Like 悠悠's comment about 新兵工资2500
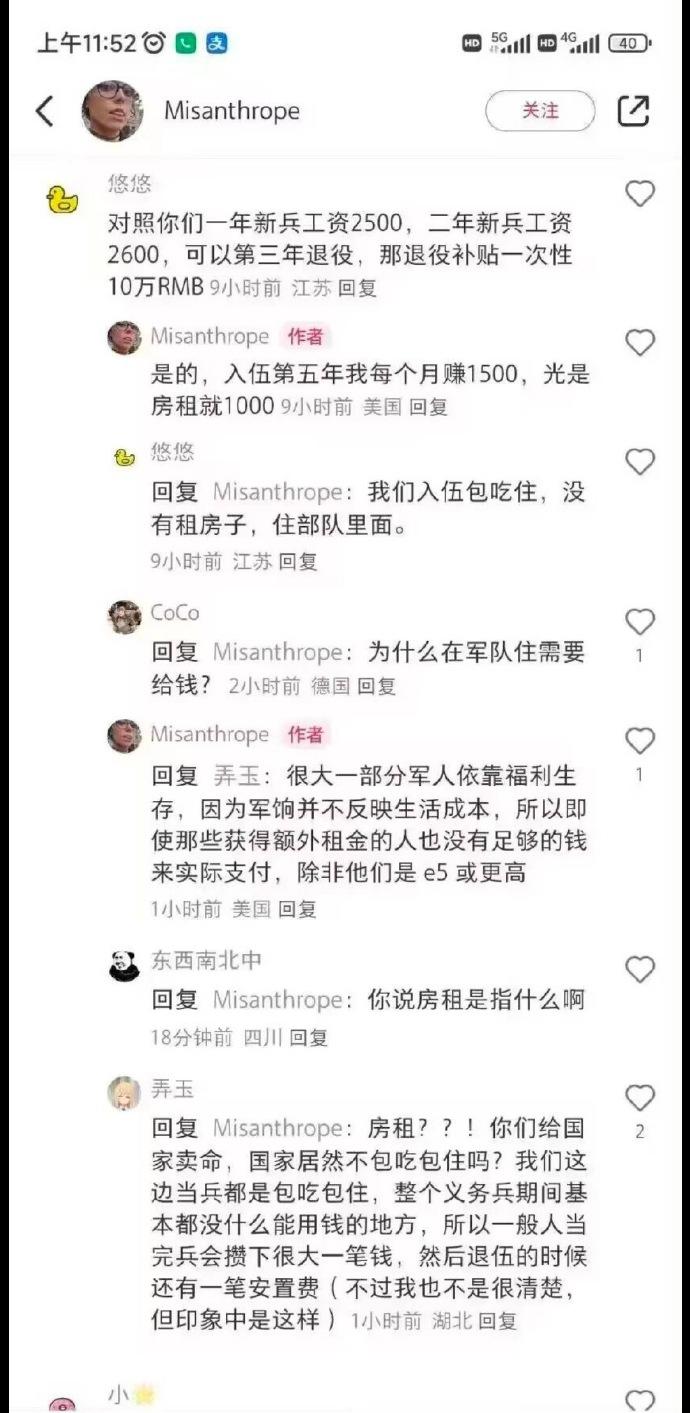690x1413 pixels. point(639,194)
